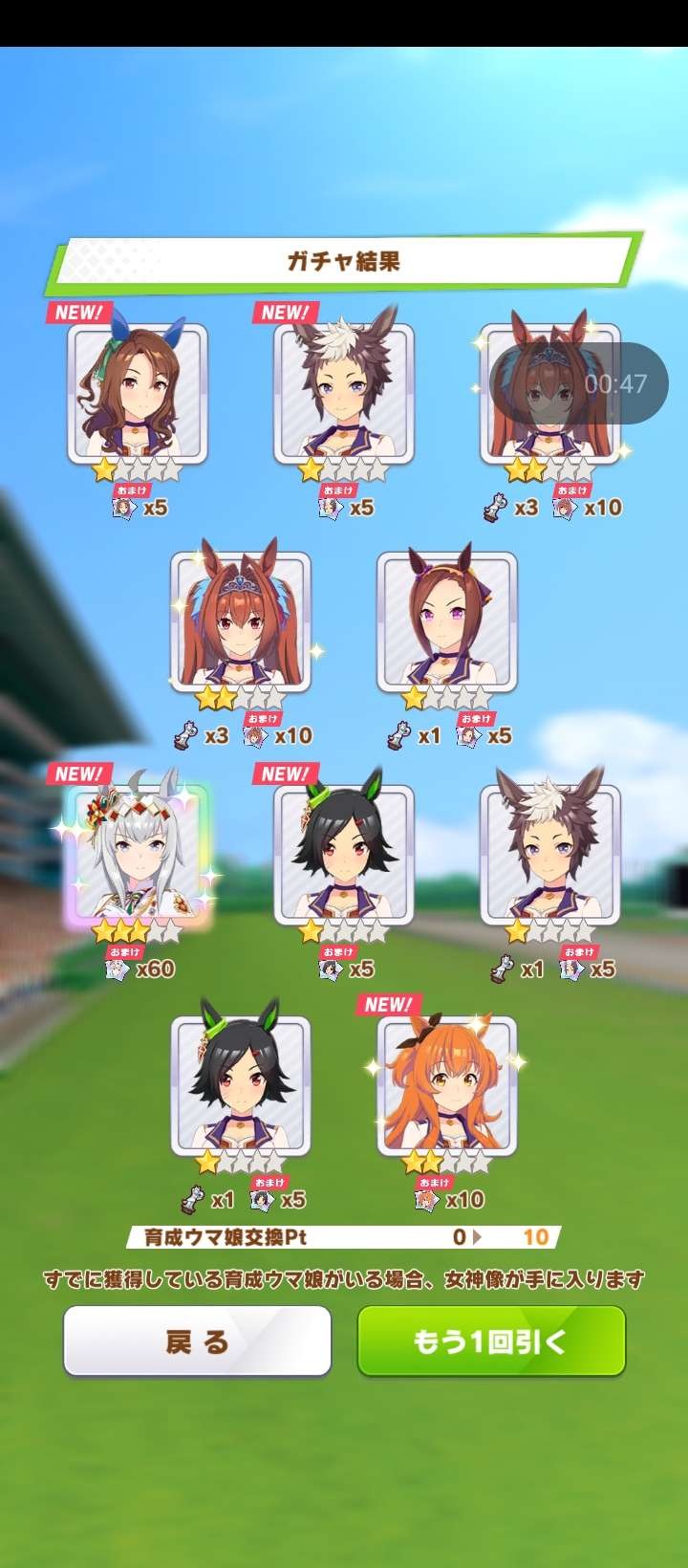688x1568 pixels.
Task: Tap the 戻る back button
Action: (x=197, y=1341)
